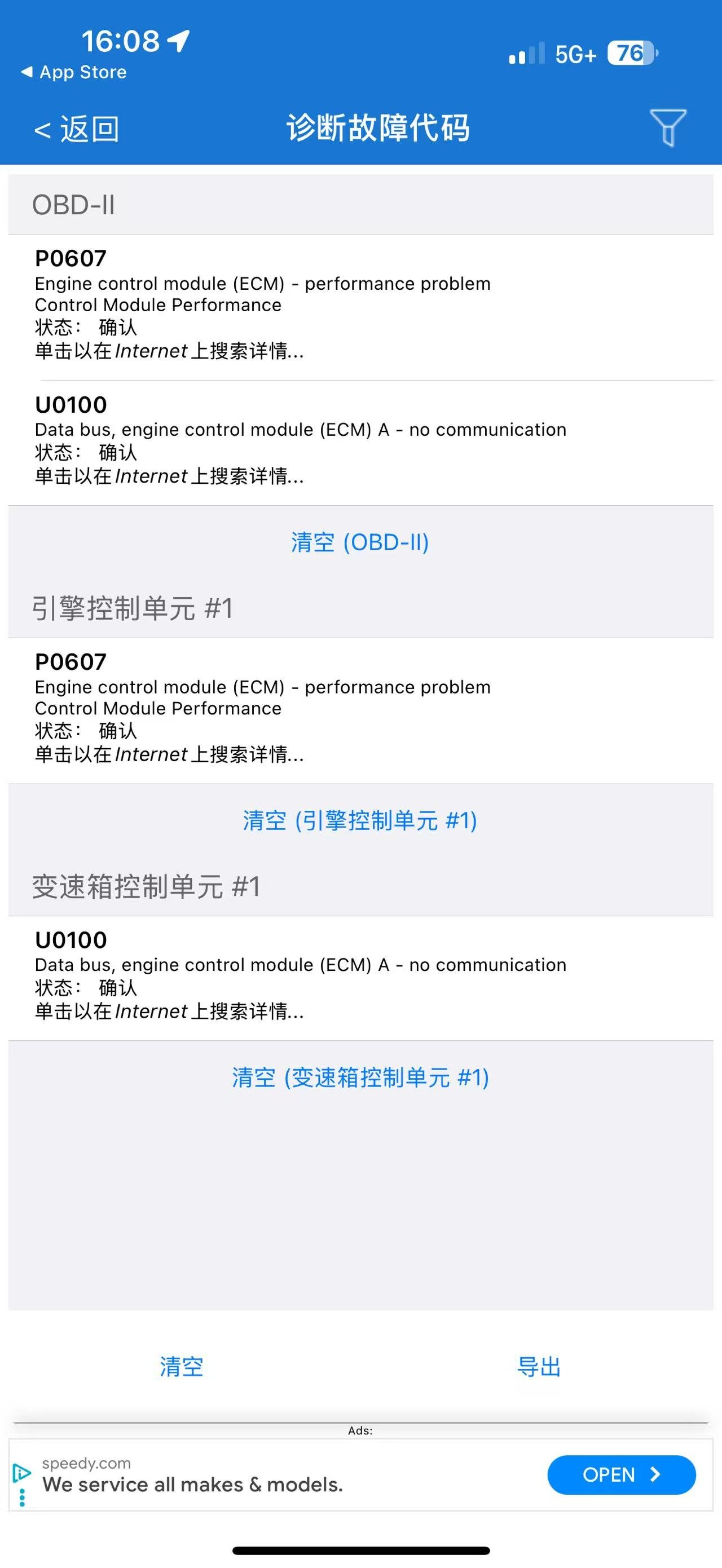The height and width of the screenshot is (1568, 722).
Task: Go back with 返回 button
Action: coord(77,129)
